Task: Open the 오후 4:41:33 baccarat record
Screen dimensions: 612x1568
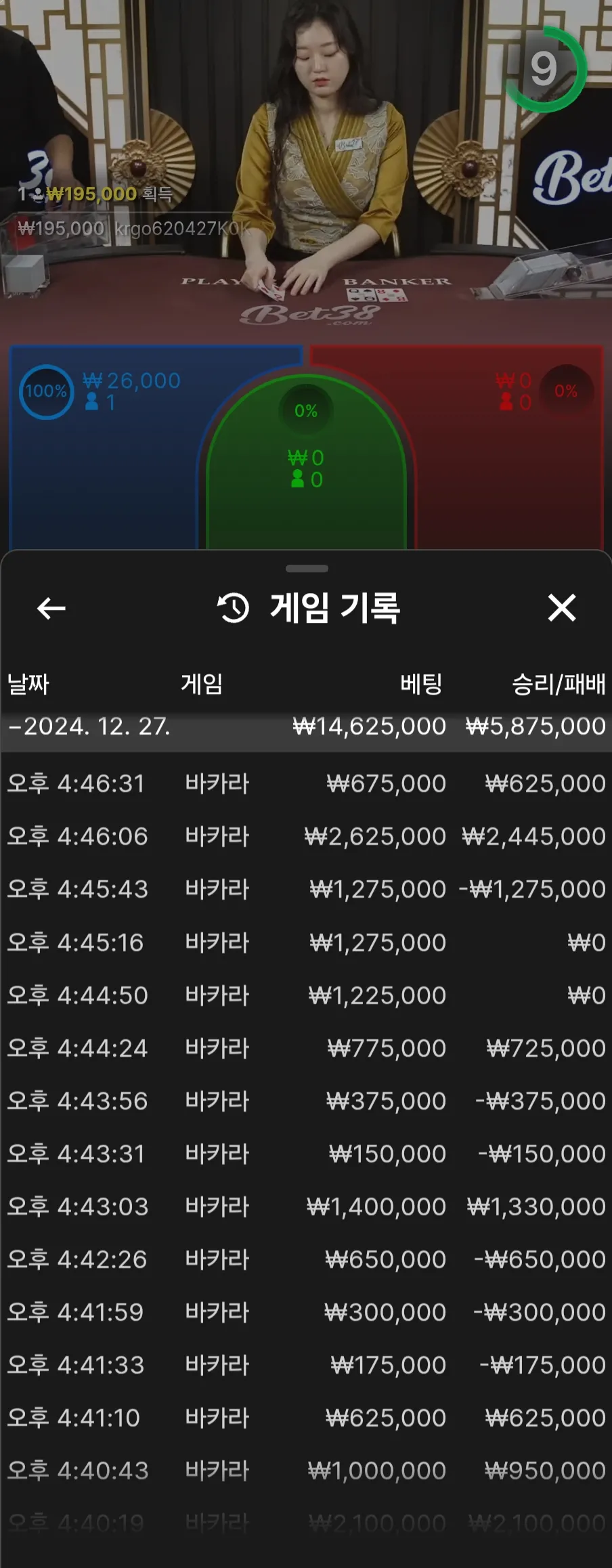Action: [x=306, y=1365]
